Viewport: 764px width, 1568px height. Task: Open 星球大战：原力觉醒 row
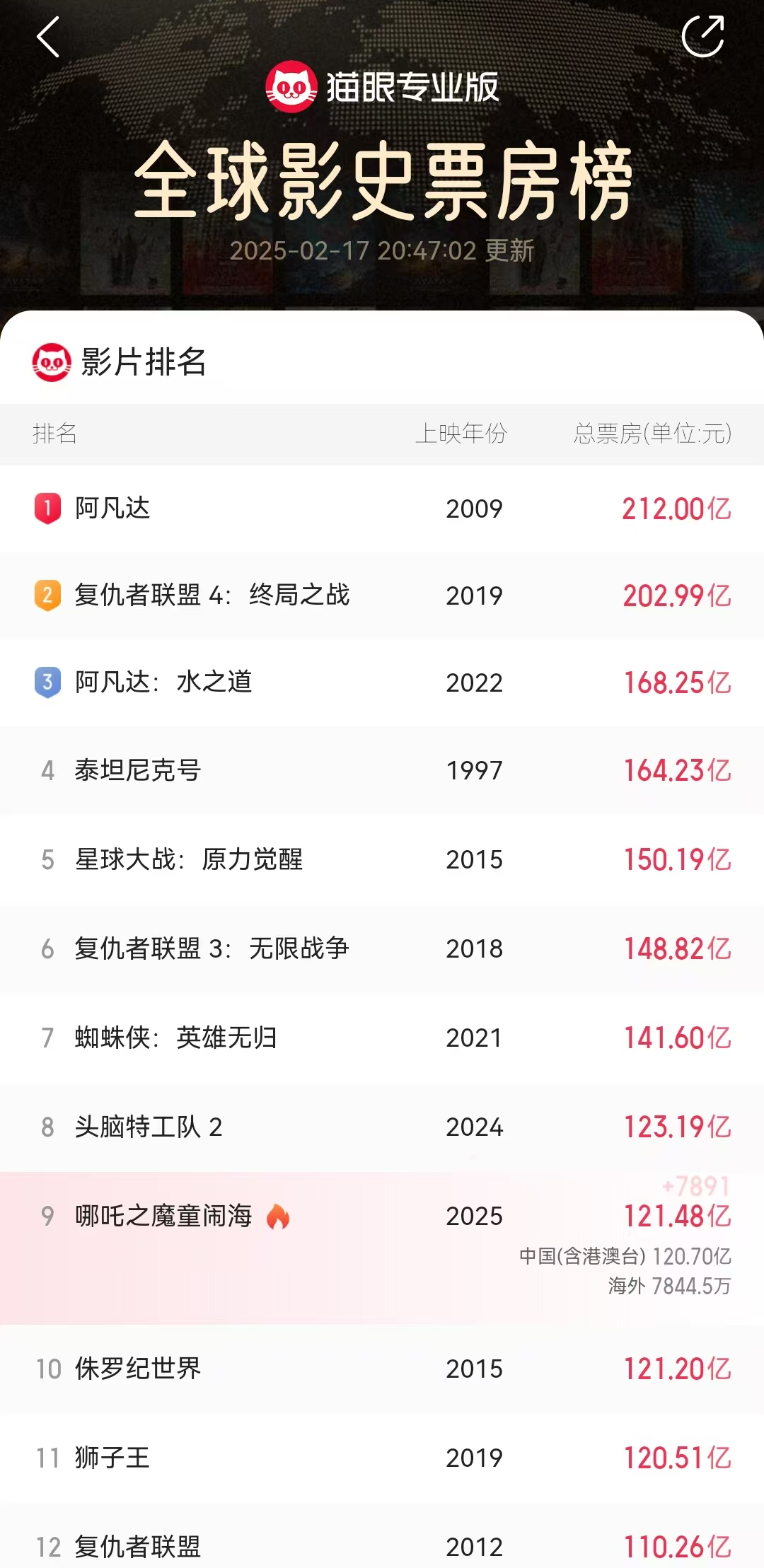(382, 859)
